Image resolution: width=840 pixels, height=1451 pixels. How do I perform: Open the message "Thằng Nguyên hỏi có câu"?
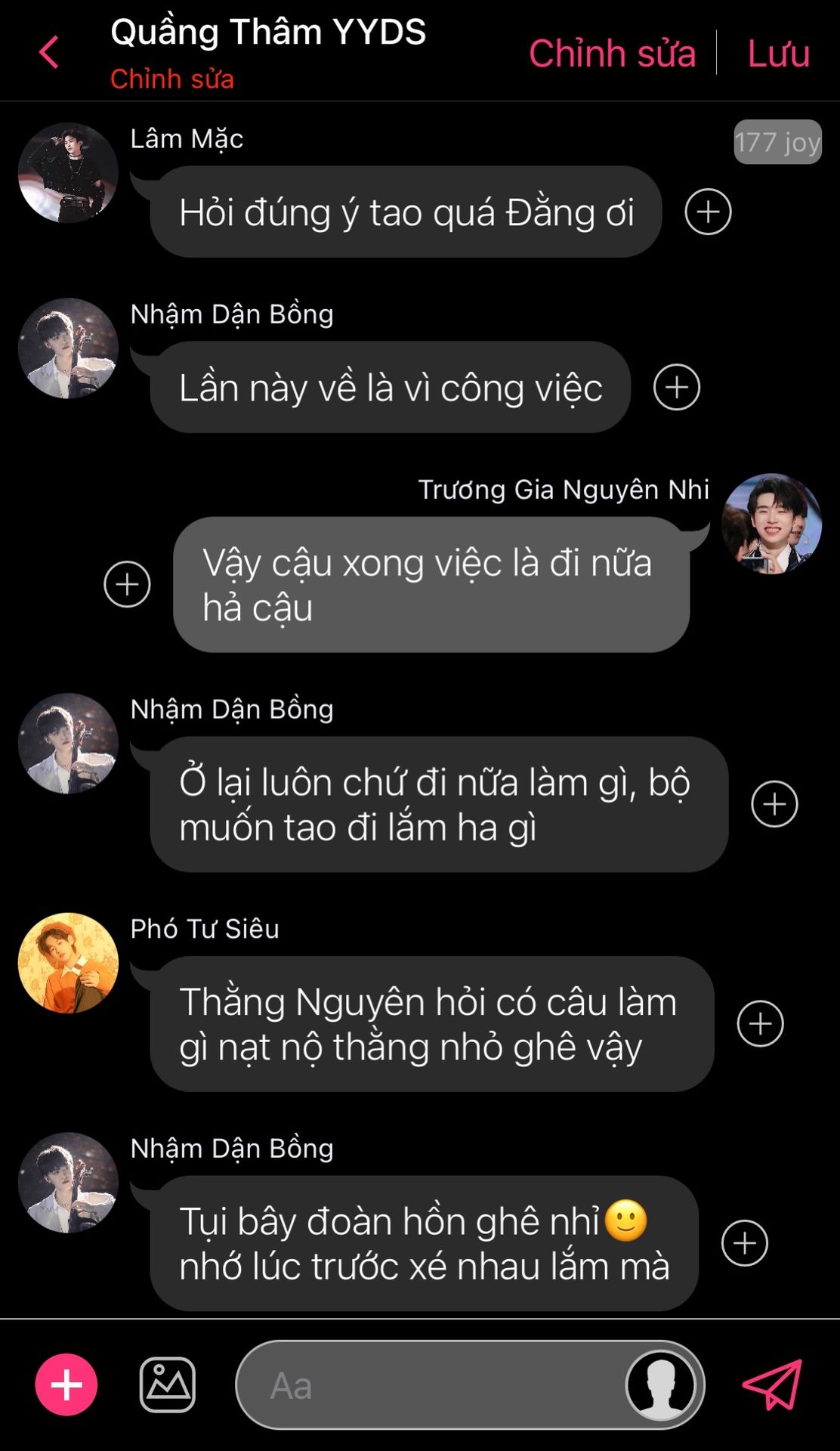pyautogui.click(x=432, y=1024)
